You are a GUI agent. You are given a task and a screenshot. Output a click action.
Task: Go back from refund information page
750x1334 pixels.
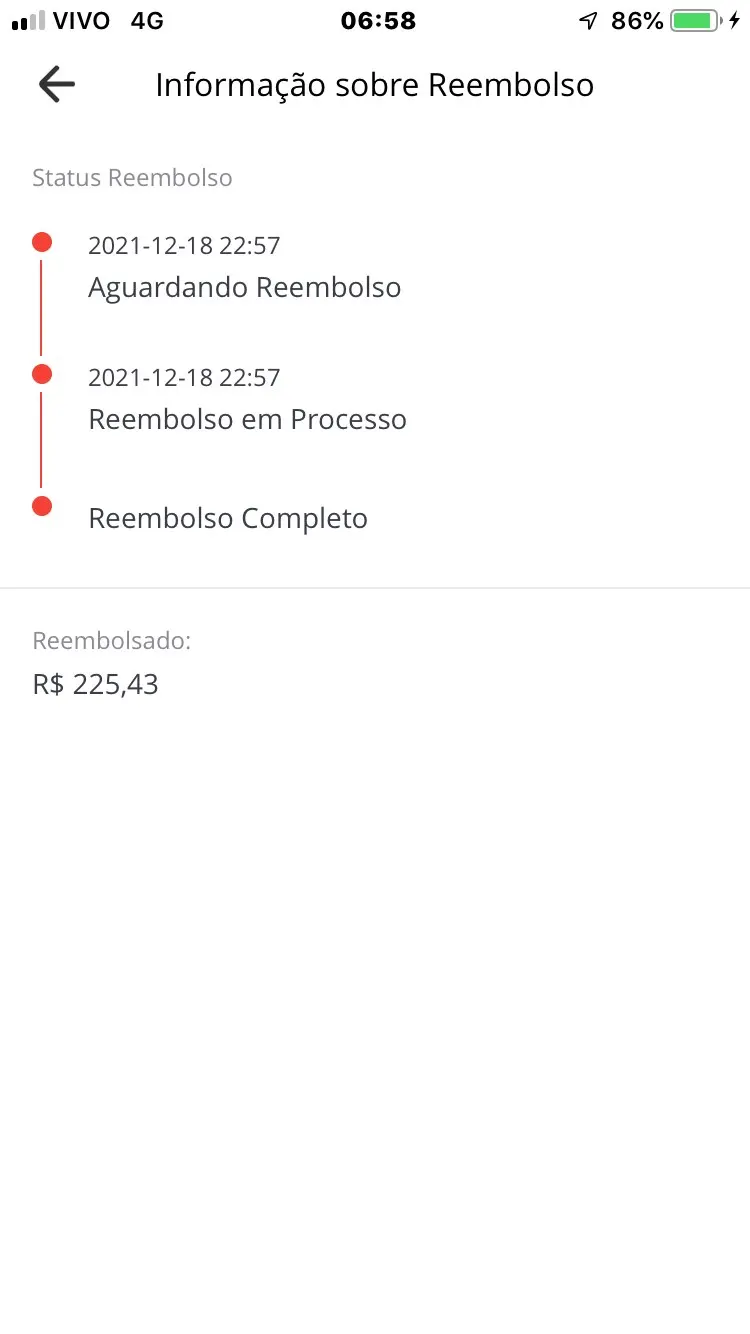57,85
